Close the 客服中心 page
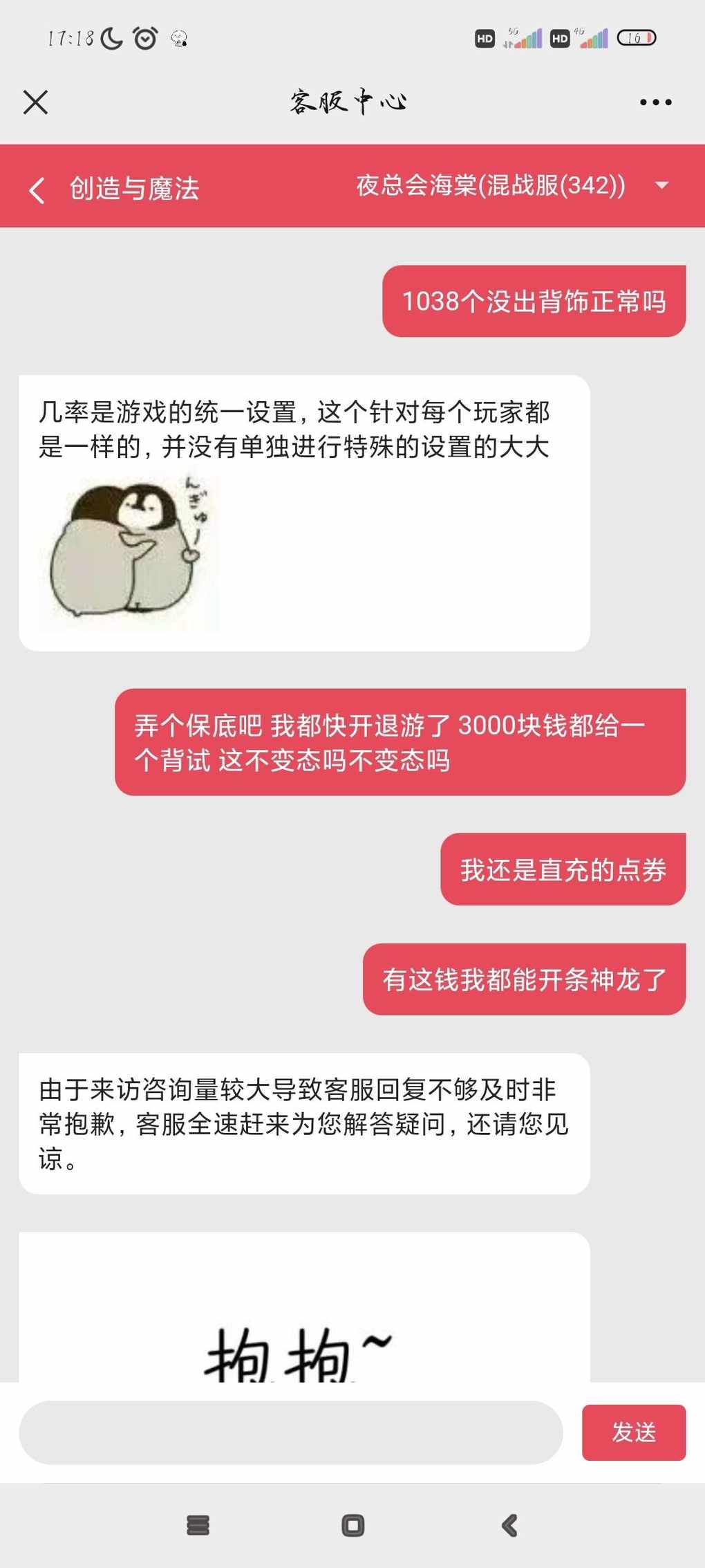Image resolution: width=705 pixels, height=1568 pixels. tap(35, 102)
